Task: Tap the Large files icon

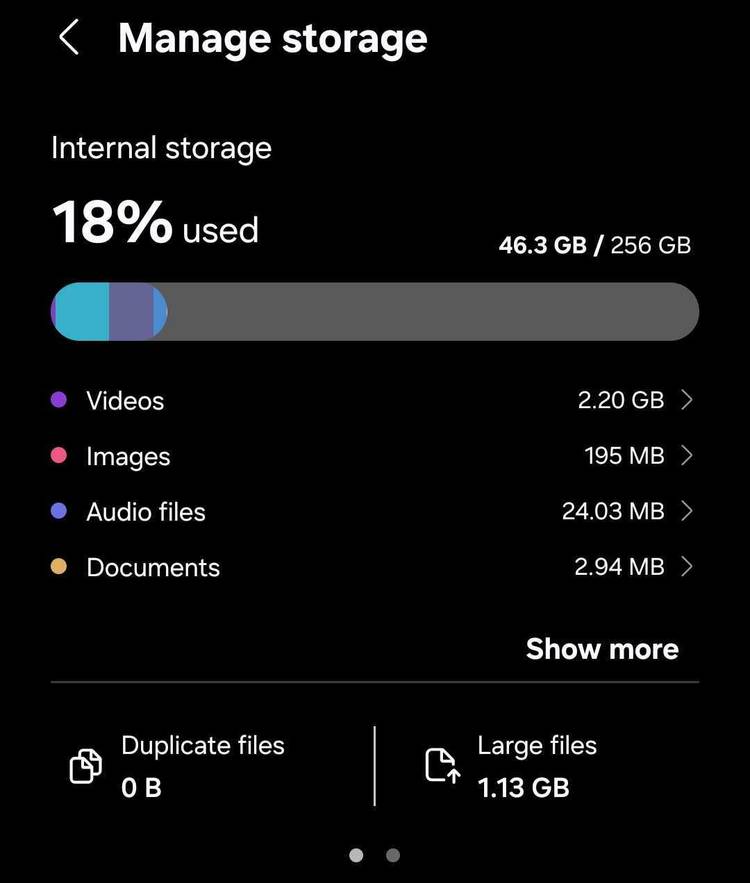Action: coord(440,766)
